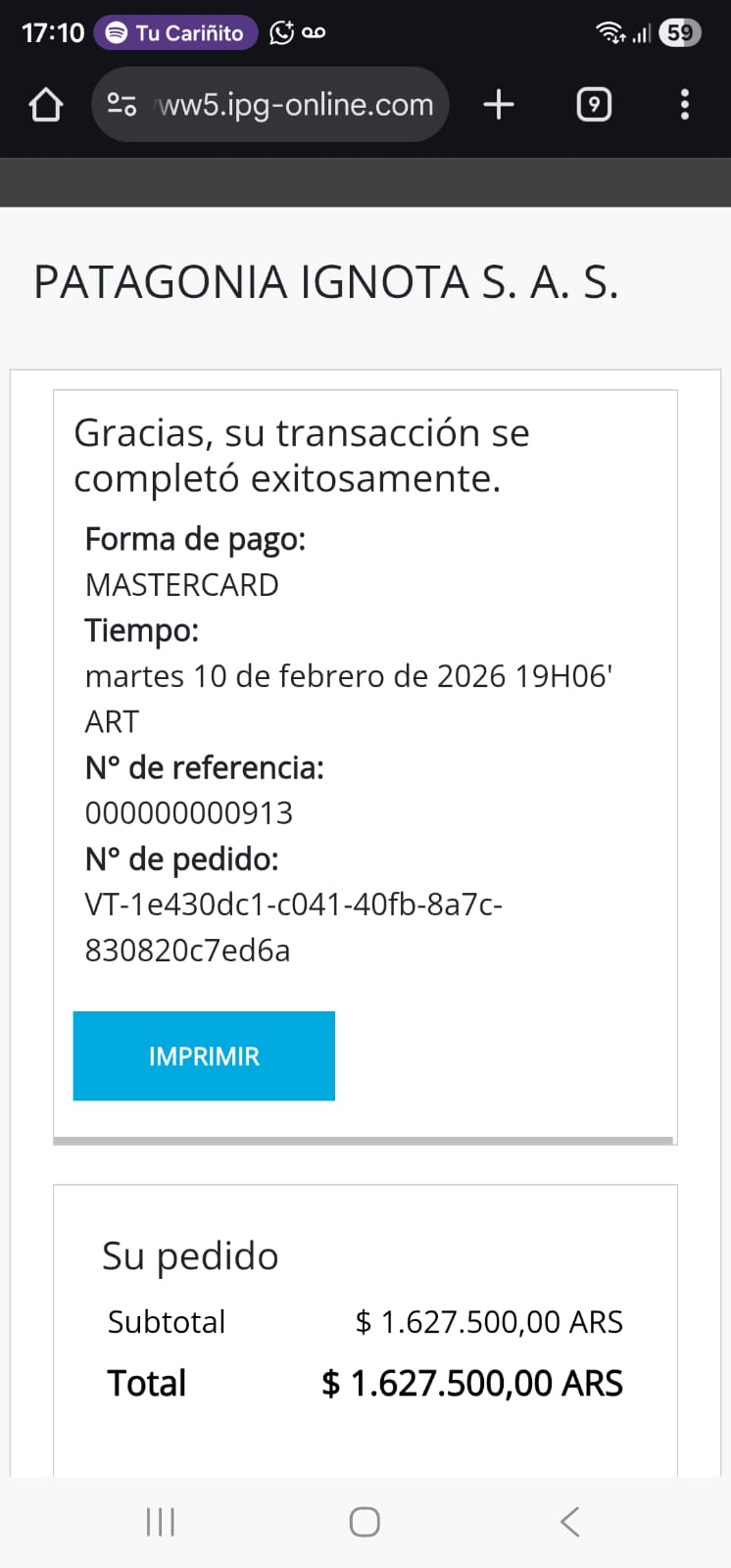The height and width of the screenshot is (1568, 731).
Task: Open recent apps from navigation bar
Action: tap(160, 1521)
